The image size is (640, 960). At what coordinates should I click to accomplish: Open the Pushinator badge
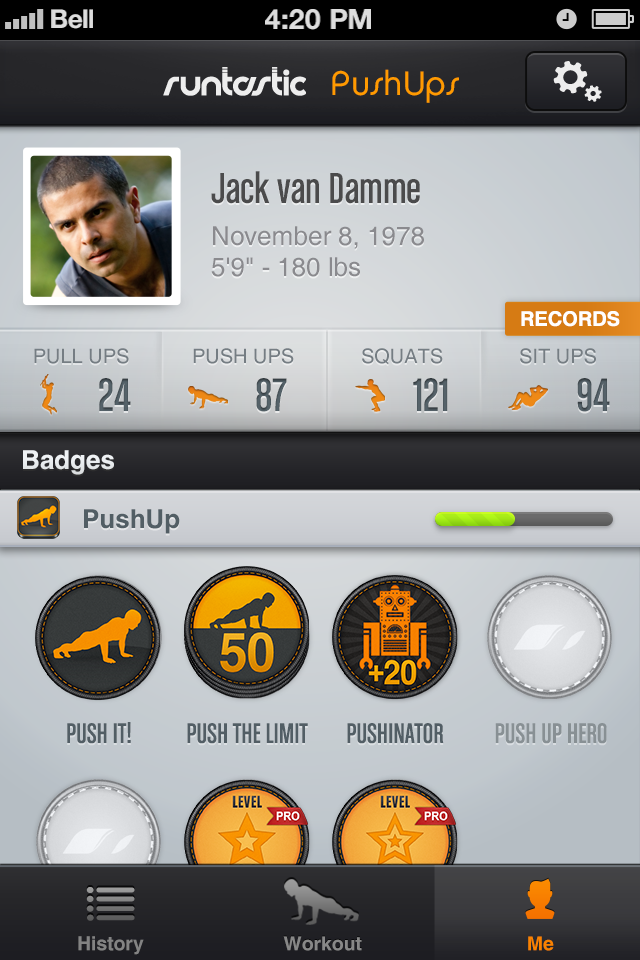pyautogui.click(x=395, y=638)
